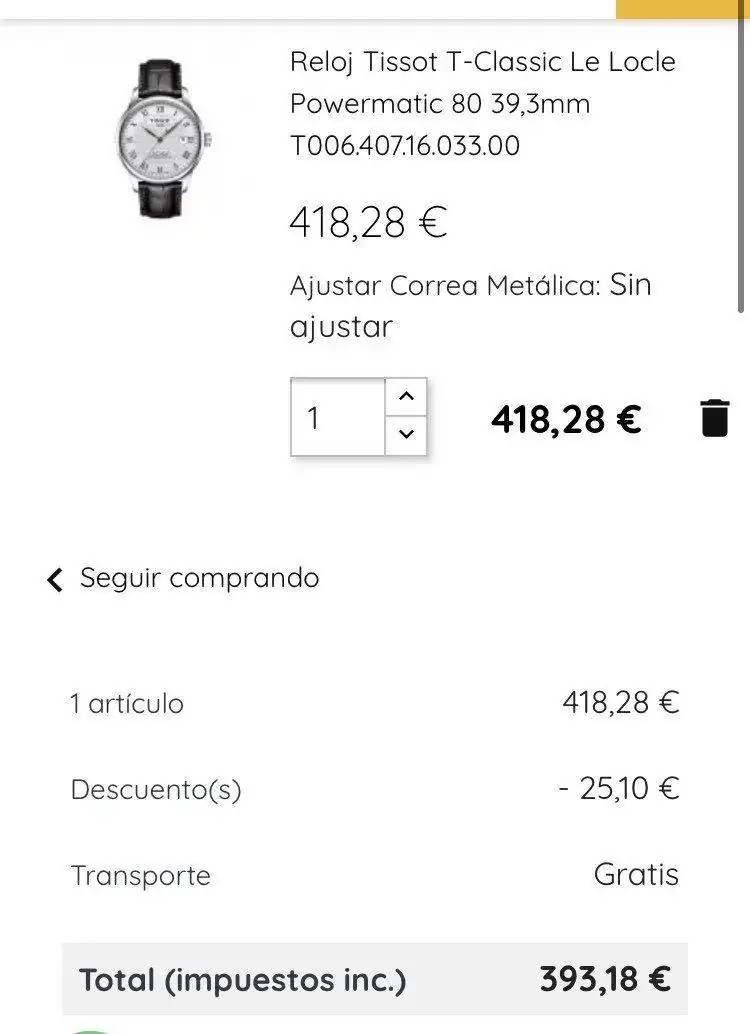
Task: Delete the Tissot watch from cart
Action: pos(714,418)
